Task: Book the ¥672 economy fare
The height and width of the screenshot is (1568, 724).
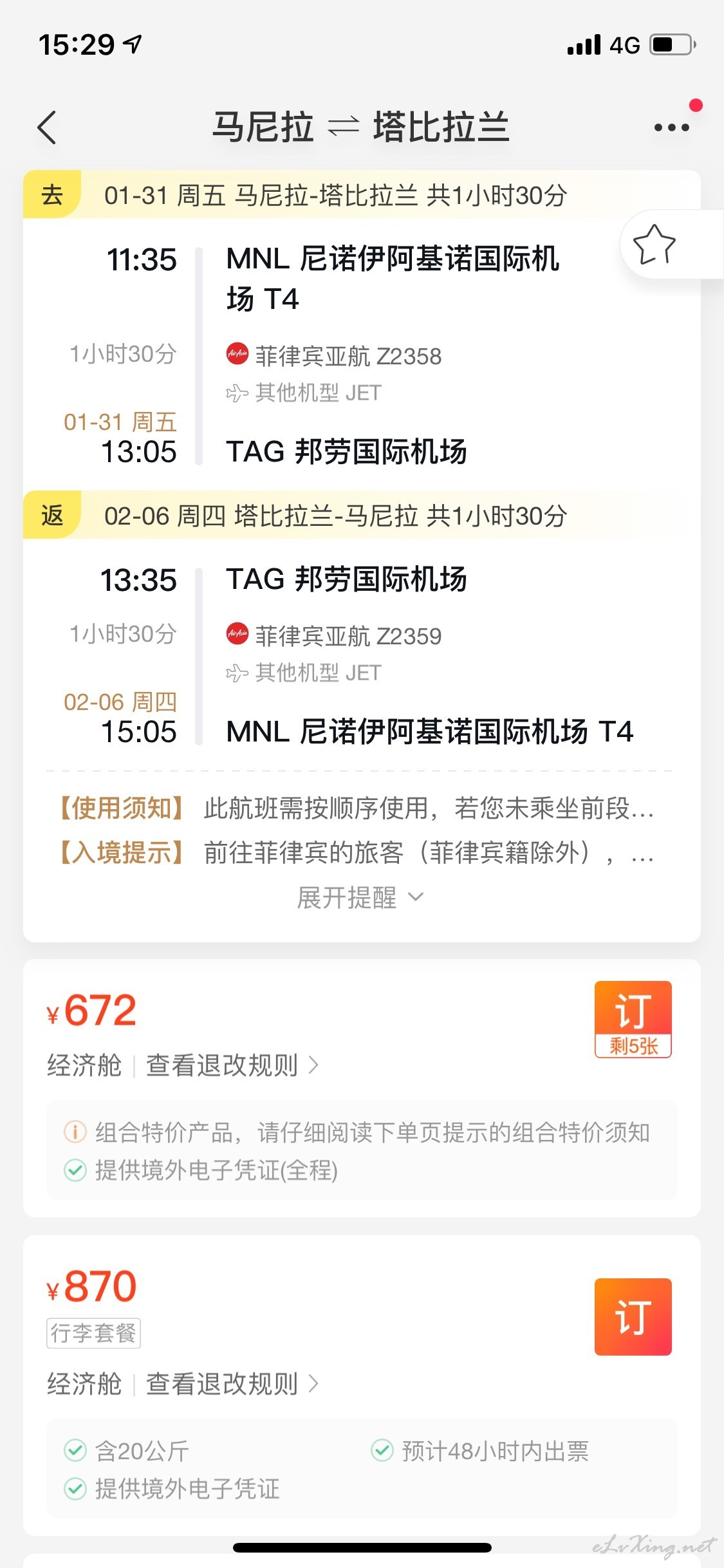Action: pos(633,1019)
